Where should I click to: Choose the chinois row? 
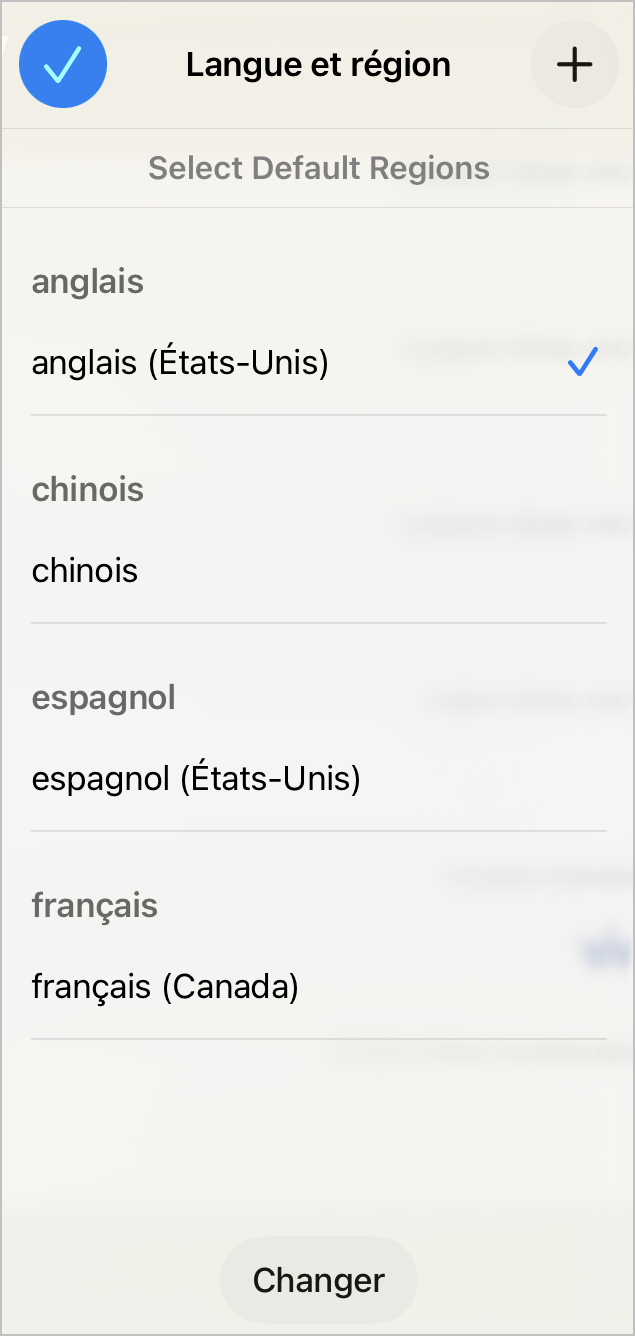pyautogui.click(x=318, y=571)
